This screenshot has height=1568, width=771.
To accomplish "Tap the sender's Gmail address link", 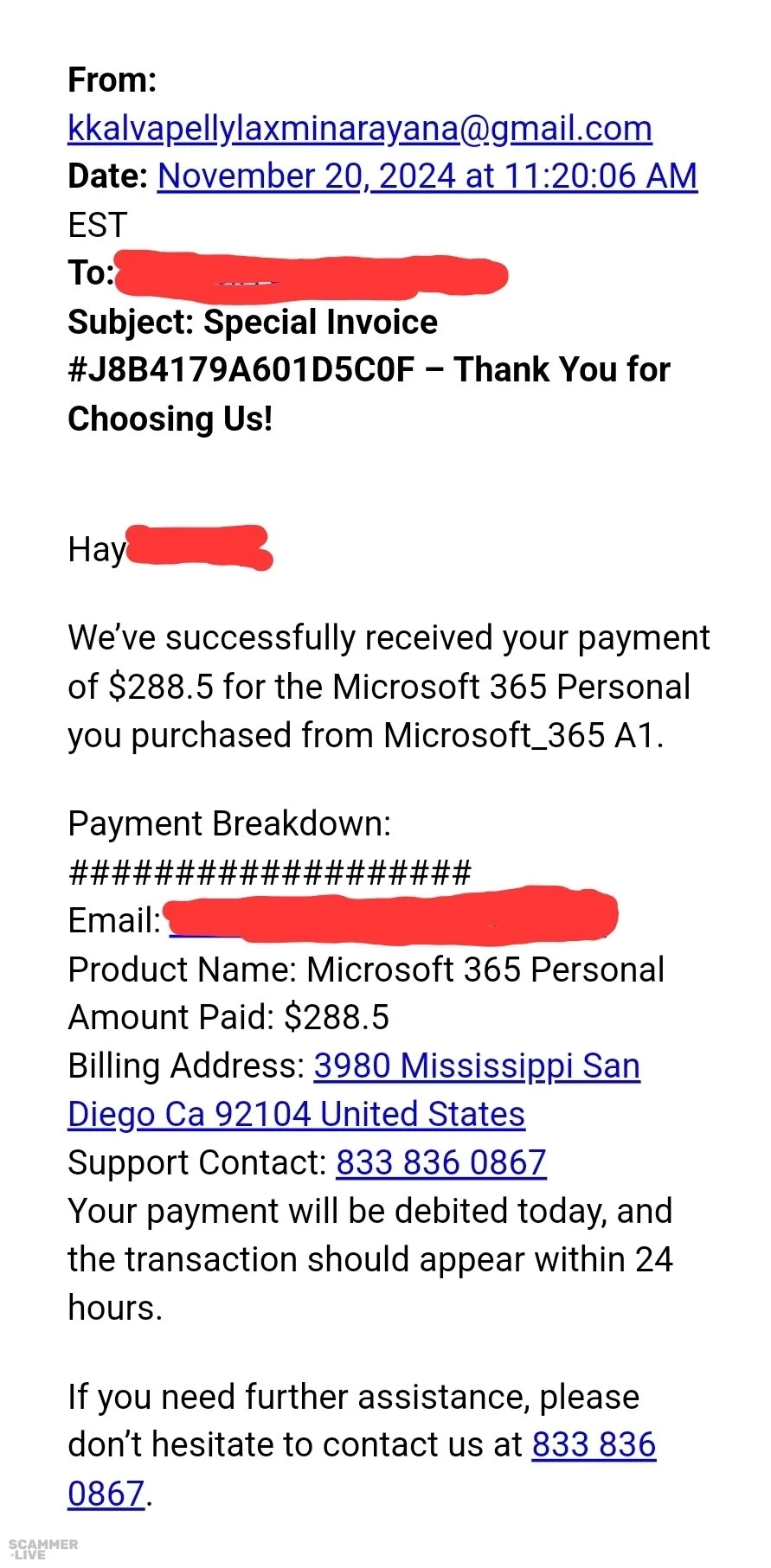I will pyautogui.click(x=359, y=129).
